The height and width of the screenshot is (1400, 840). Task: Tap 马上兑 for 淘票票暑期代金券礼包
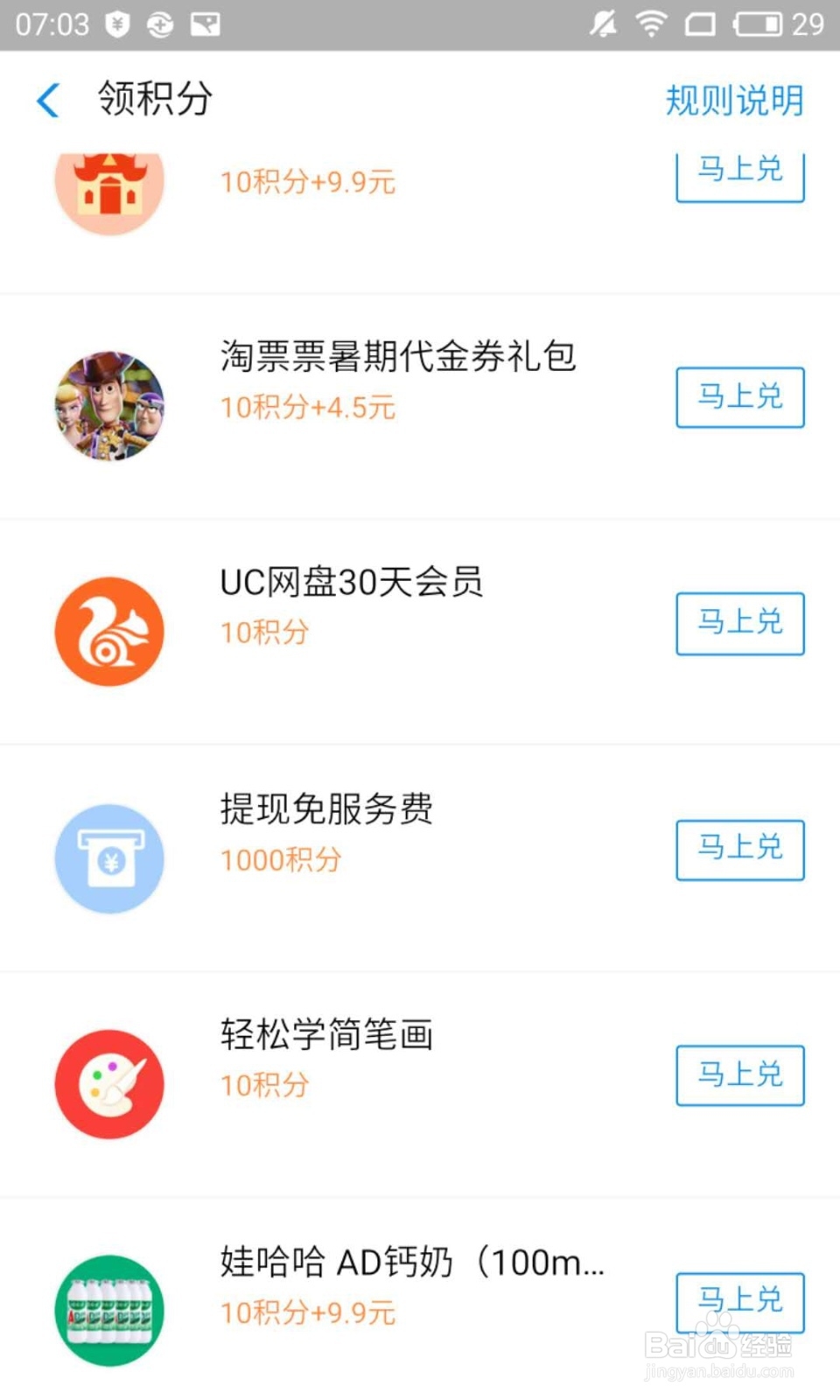[x=739, y=397]
